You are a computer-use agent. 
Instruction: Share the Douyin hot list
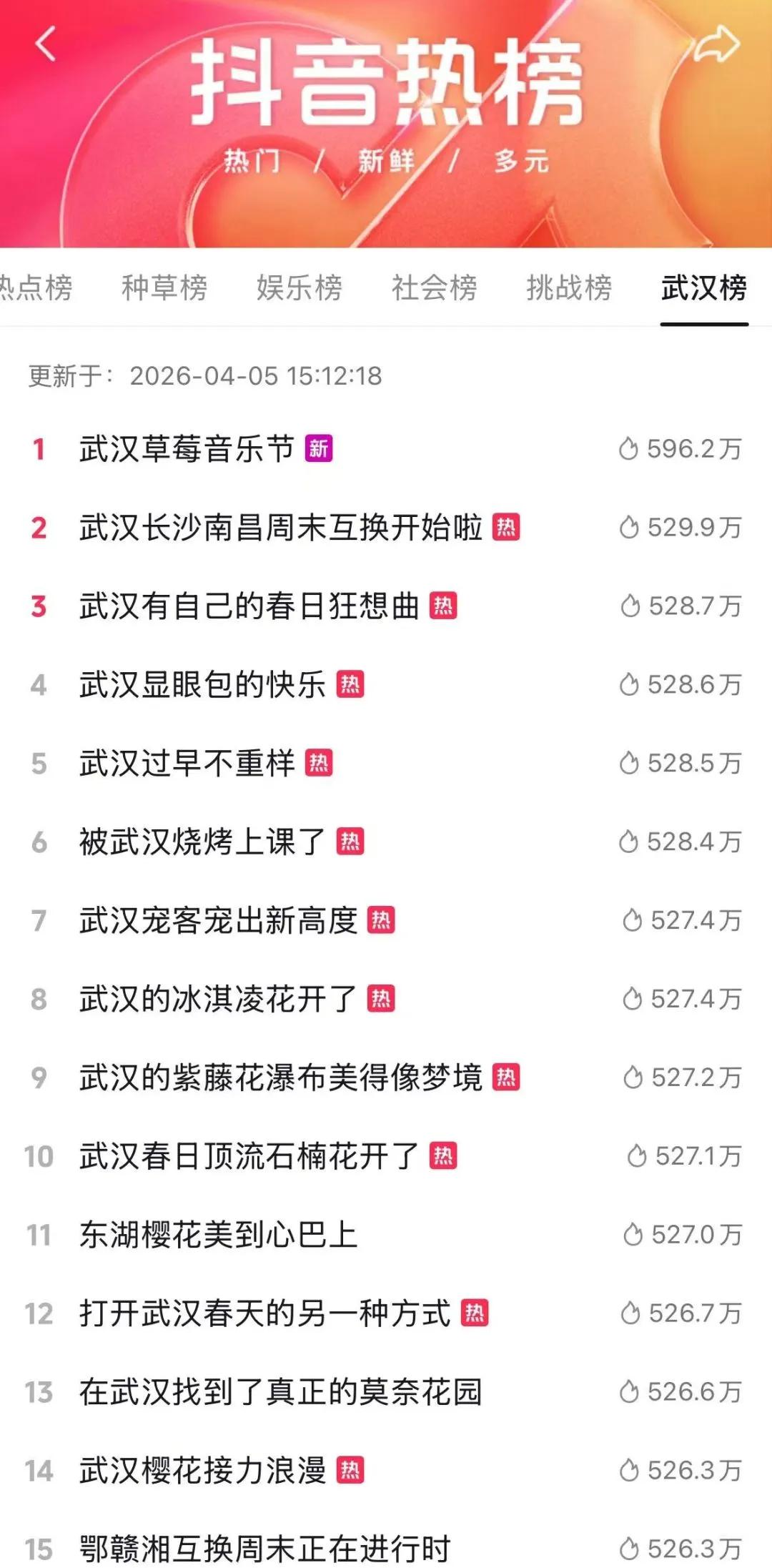click(x=717, y=44)
